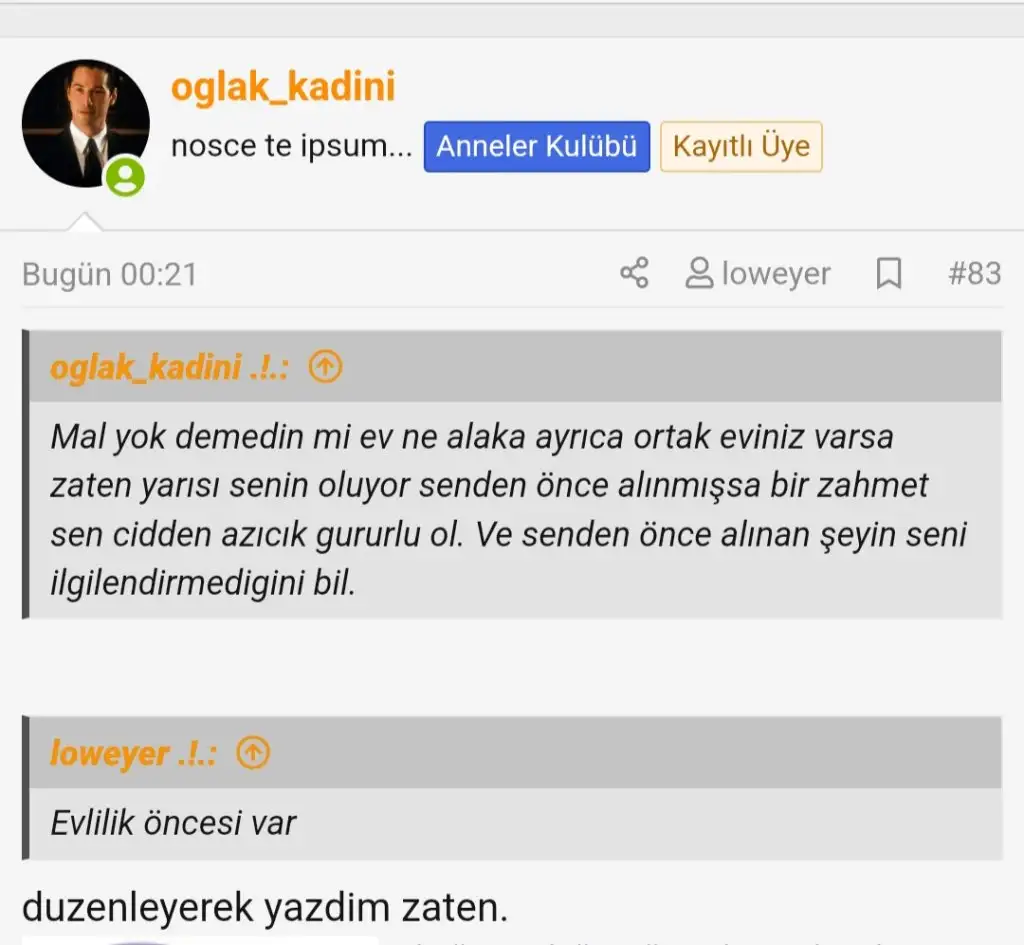Open the loweyer user link
This screenshot has height=945, width=1024.
tap(758, 273)
